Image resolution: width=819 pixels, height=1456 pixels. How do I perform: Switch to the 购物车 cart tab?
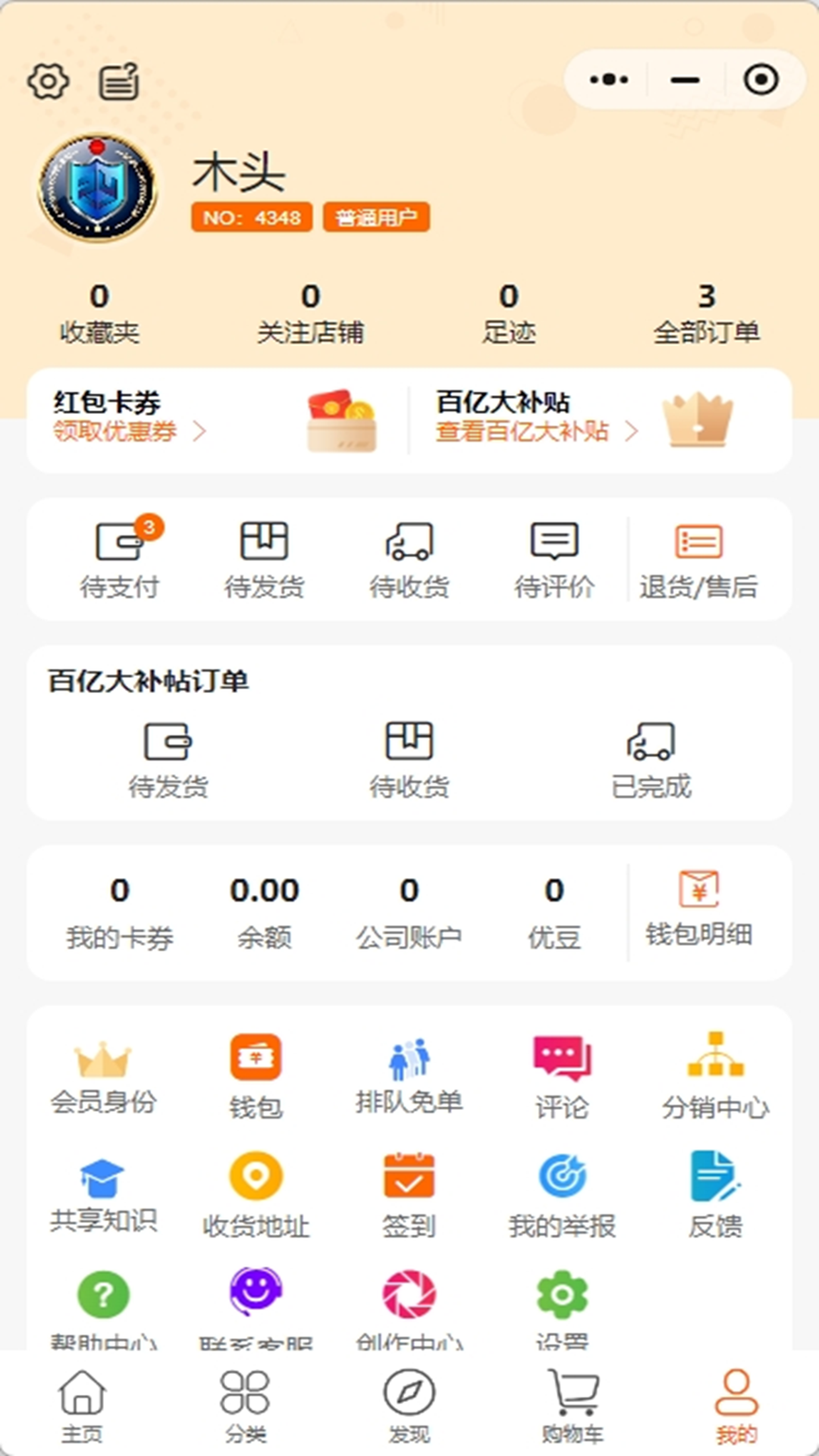[x=573, y=1407]
